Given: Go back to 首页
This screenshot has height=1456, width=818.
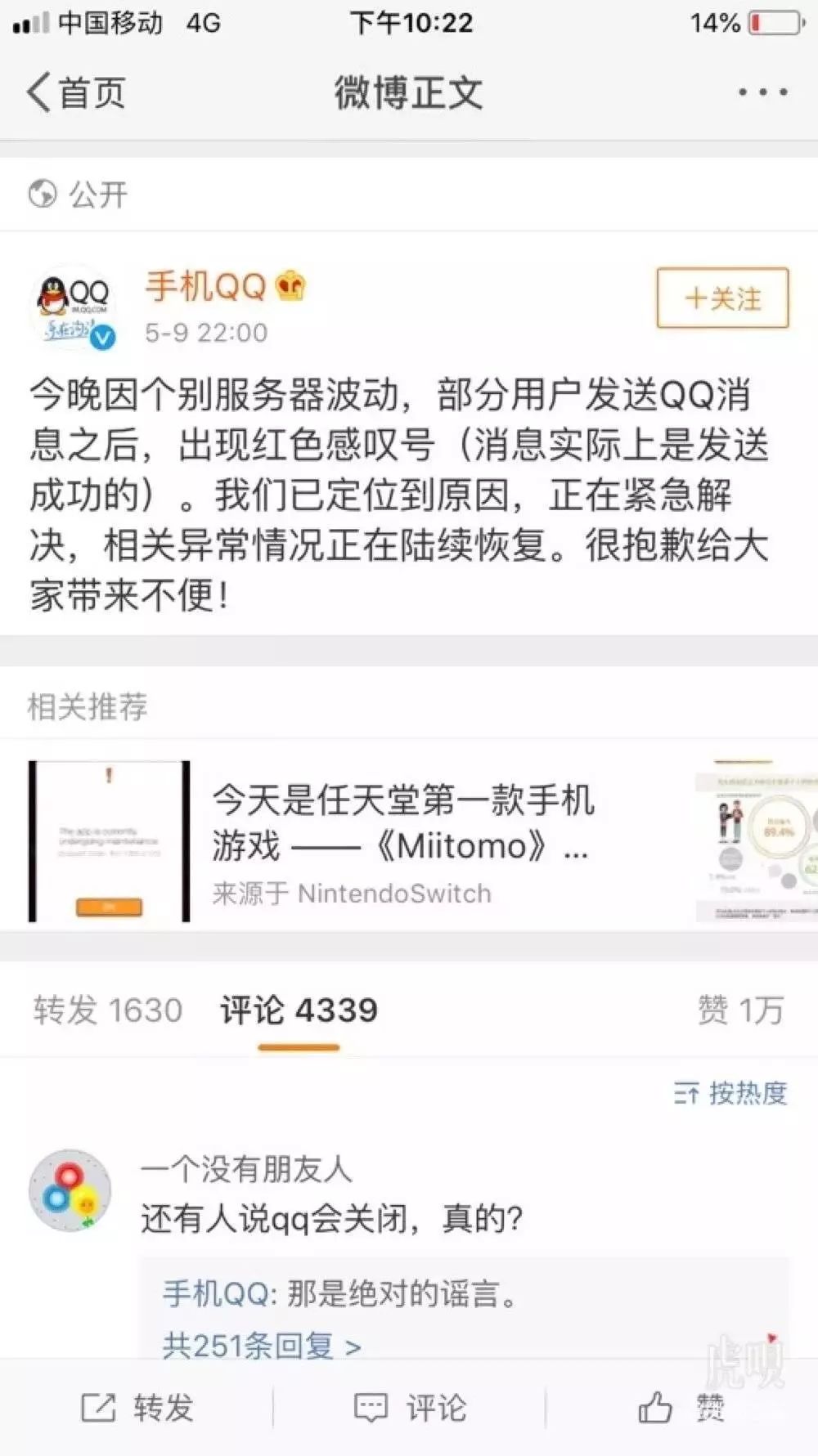Looking at the screenshot, I should pos(76,92).
